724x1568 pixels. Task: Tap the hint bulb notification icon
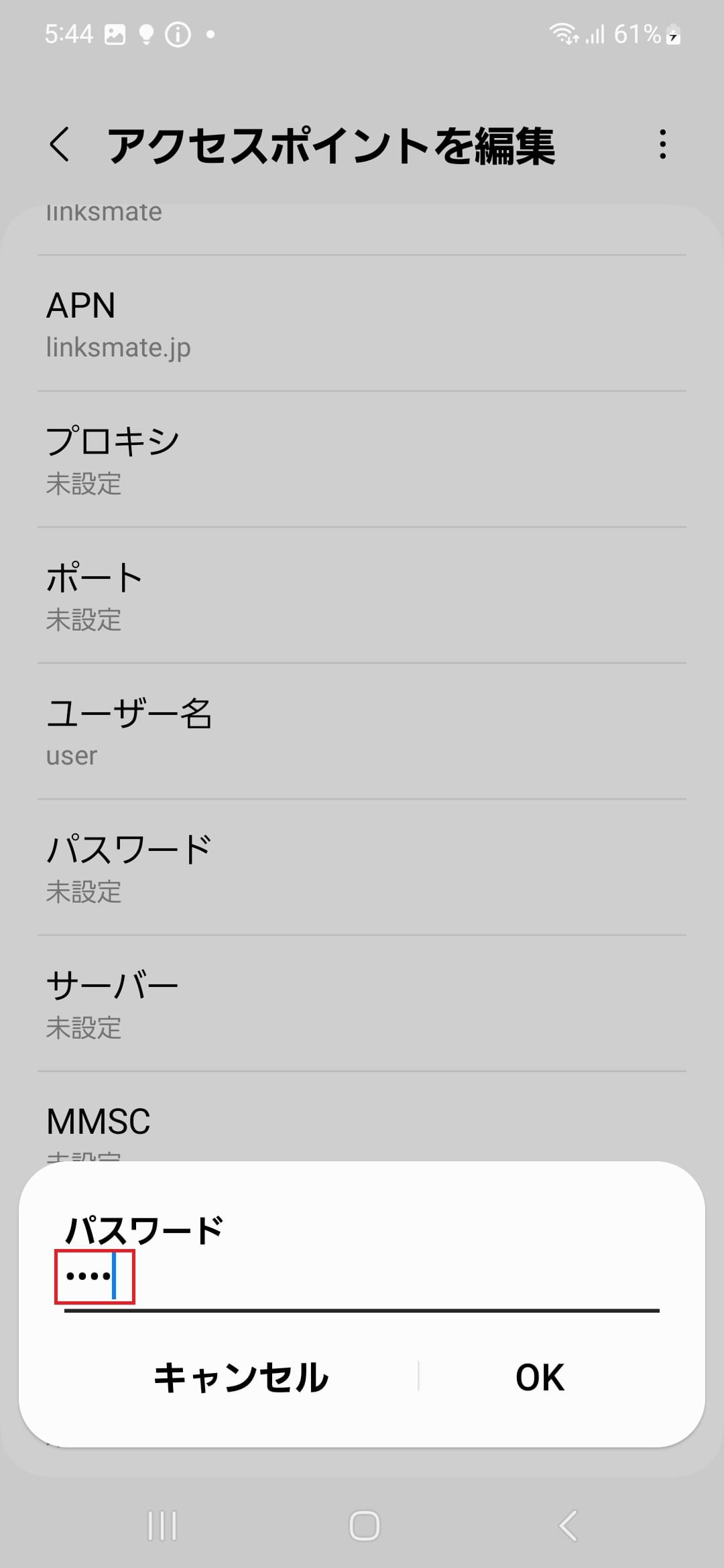(147, 34)
